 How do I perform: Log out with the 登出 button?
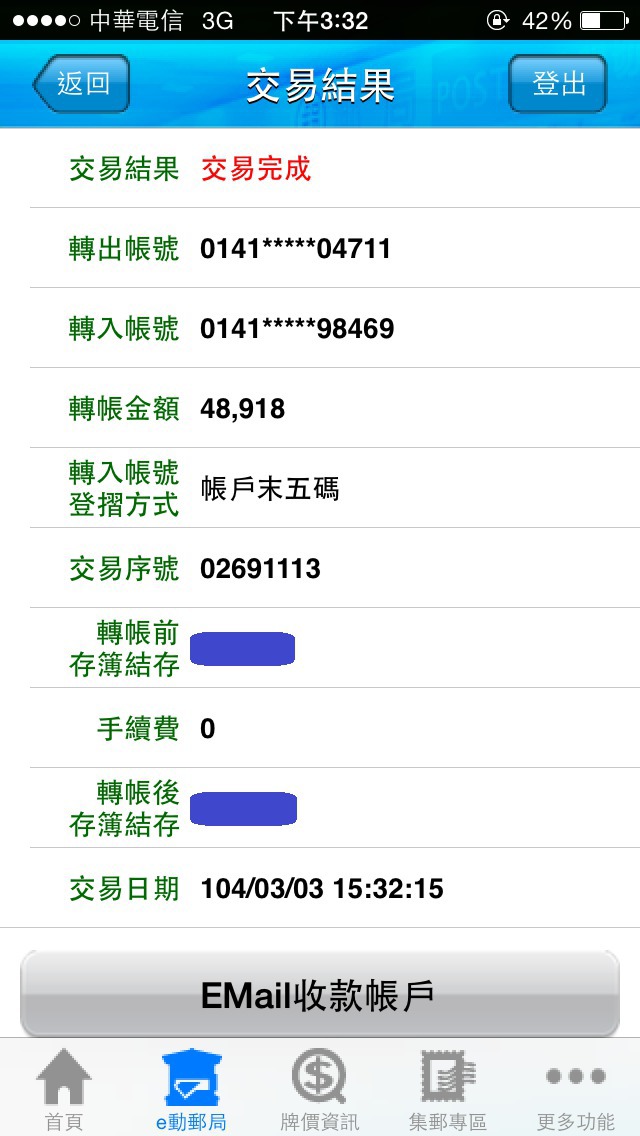[557, 83]
